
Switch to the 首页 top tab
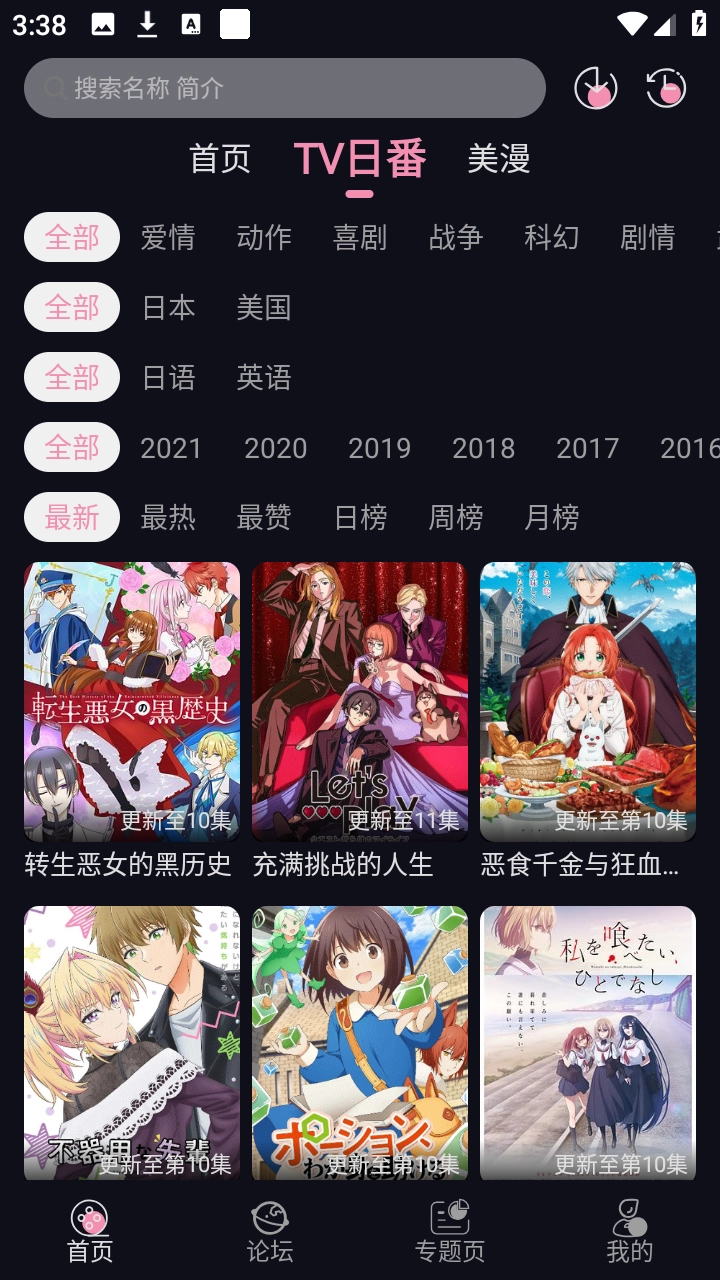(x=220, y=159)
